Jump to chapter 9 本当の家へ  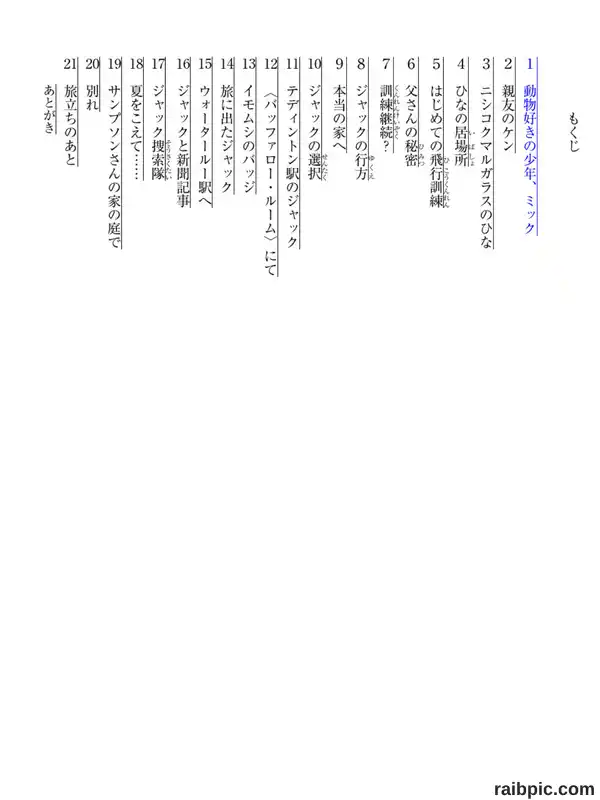click(338, 105)
